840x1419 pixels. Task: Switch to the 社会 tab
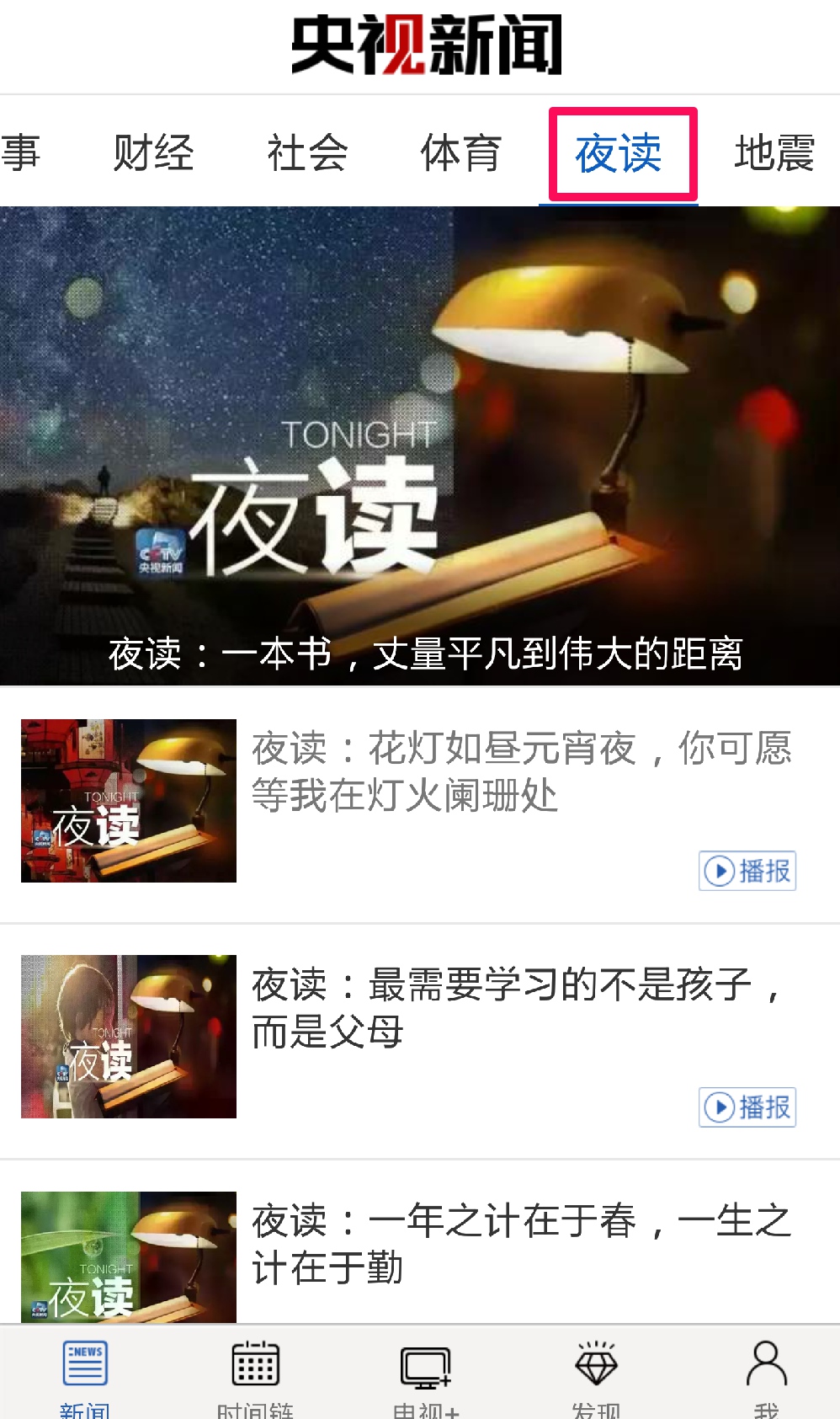tap(307, 153)
